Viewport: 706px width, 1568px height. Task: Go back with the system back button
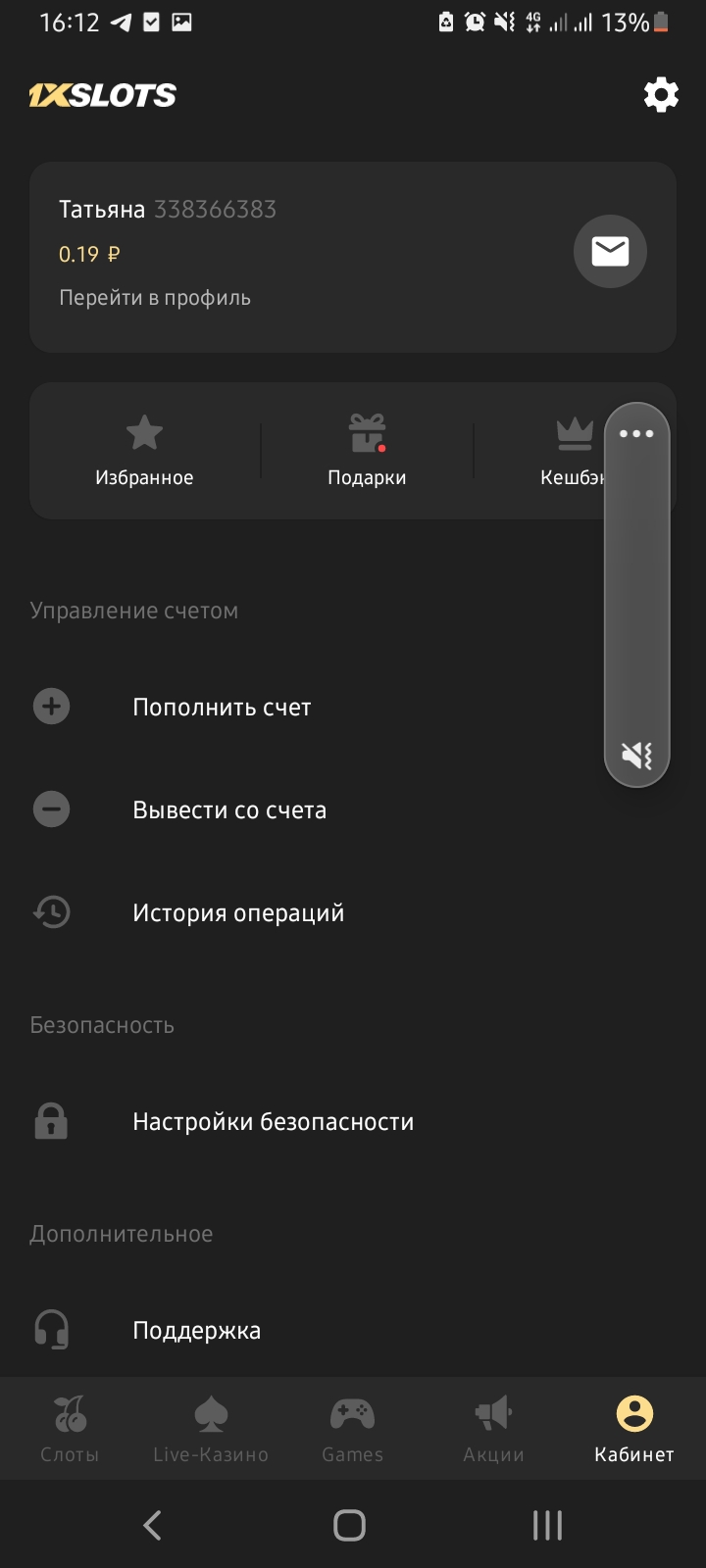point(152,1525)
